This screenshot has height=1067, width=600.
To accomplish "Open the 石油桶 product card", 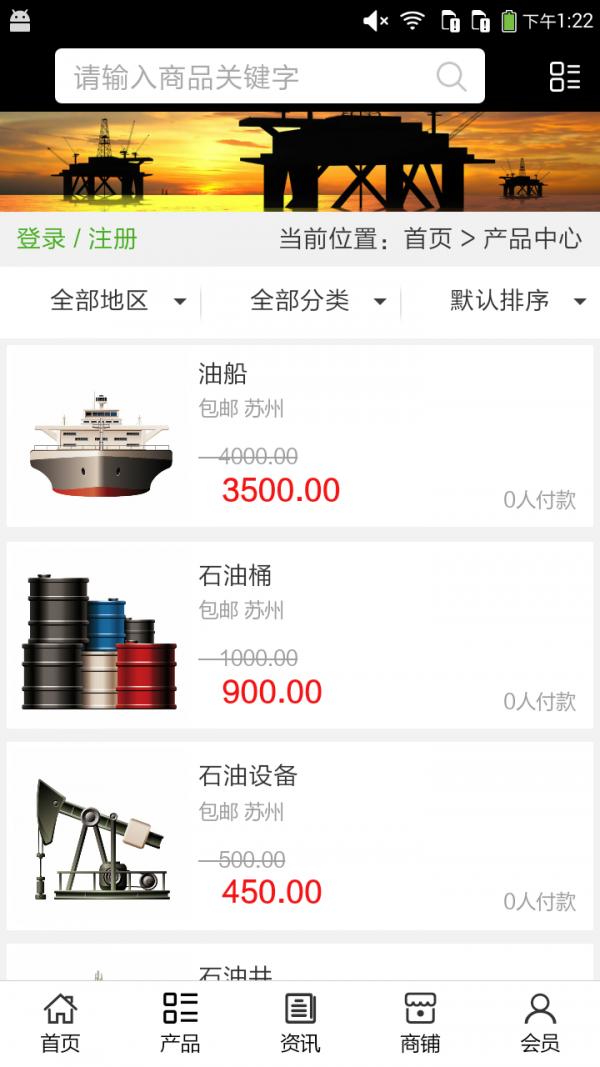I will 300,635.
